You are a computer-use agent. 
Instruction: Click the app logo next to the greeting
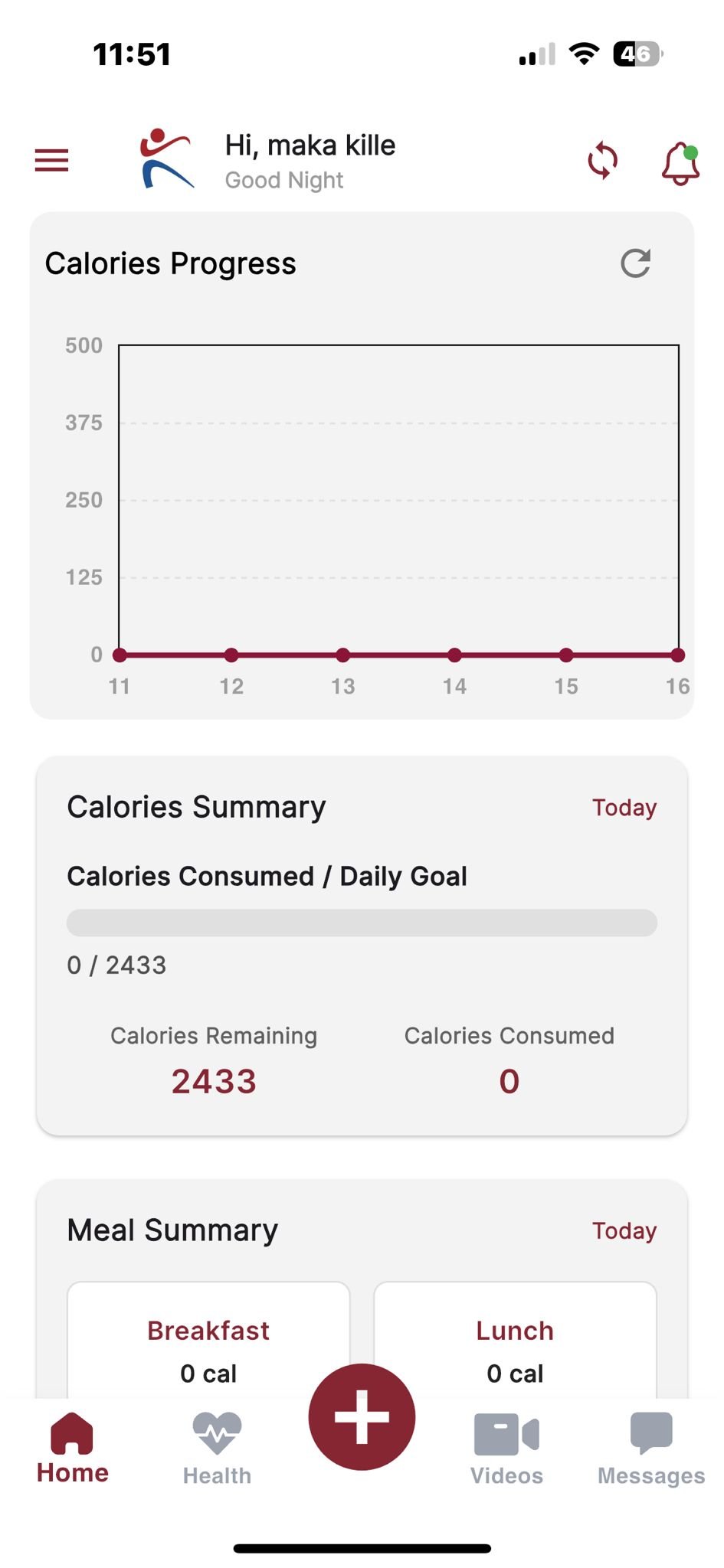pos(165,158)
